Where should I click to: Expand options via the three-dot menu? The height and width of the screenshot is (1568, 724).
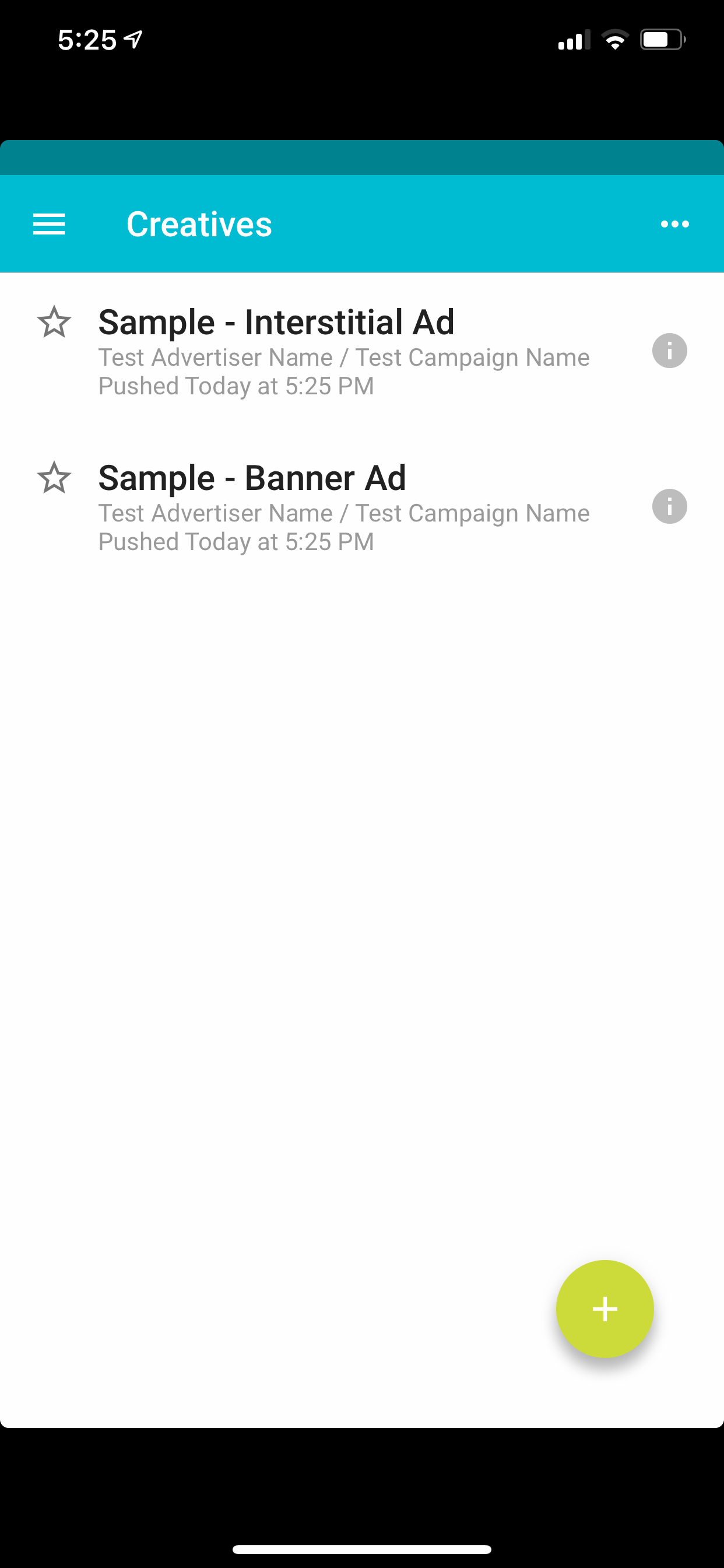pyautogui.click(x=674, y=223)
